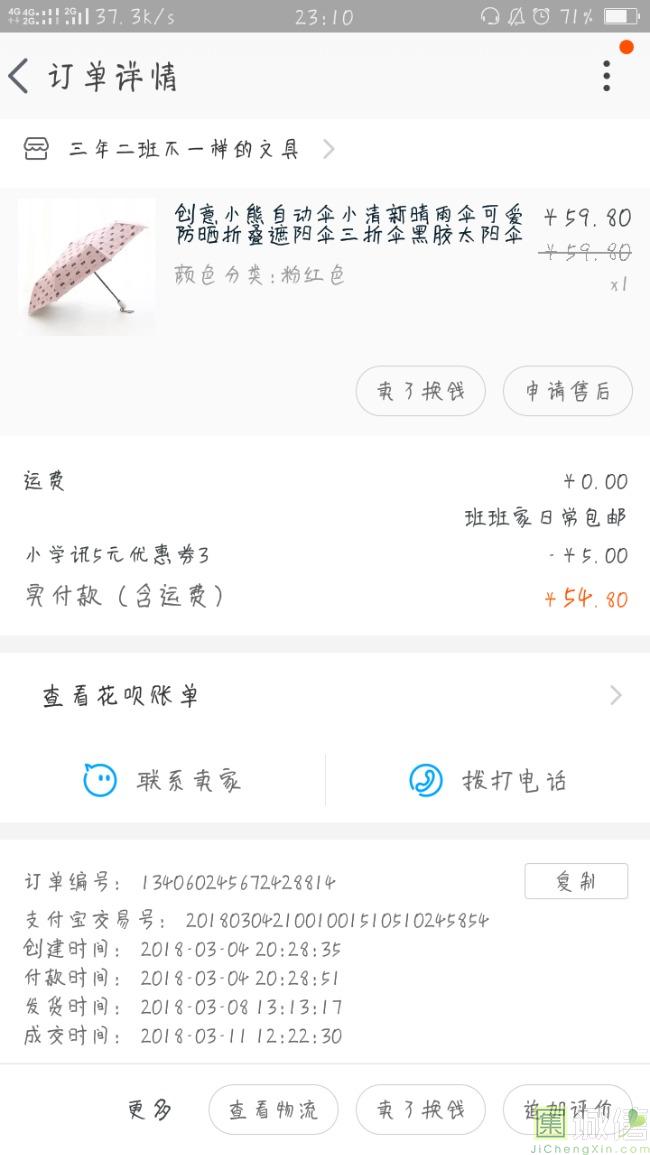Go back from the 订单详情 page

(x=20, y=77)
